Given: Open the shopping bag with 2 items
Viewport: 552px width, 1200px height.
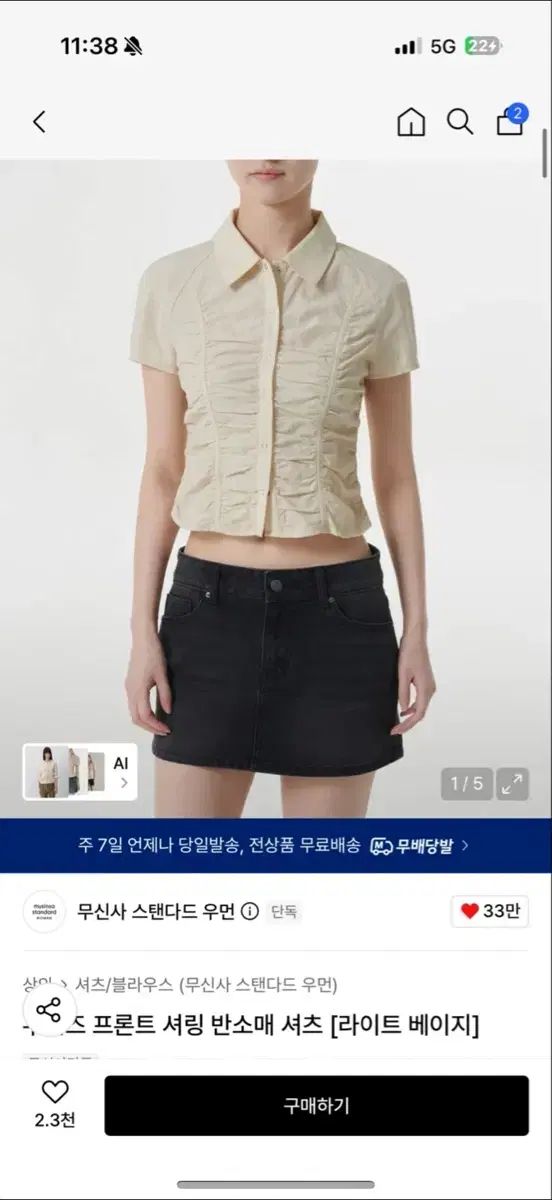Looking at the screenshot, I should pos(511,120).
